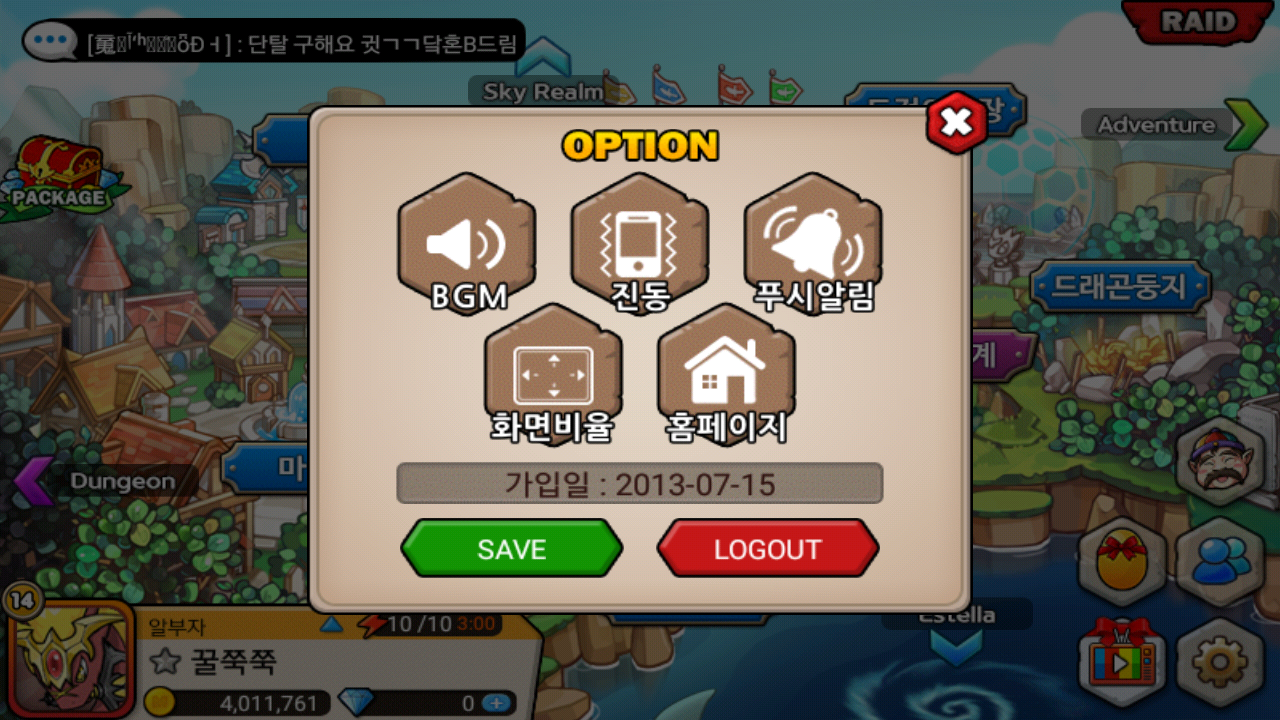
Task: Go to Adventure with the green arrow
Action: (x=1246, y=125)
